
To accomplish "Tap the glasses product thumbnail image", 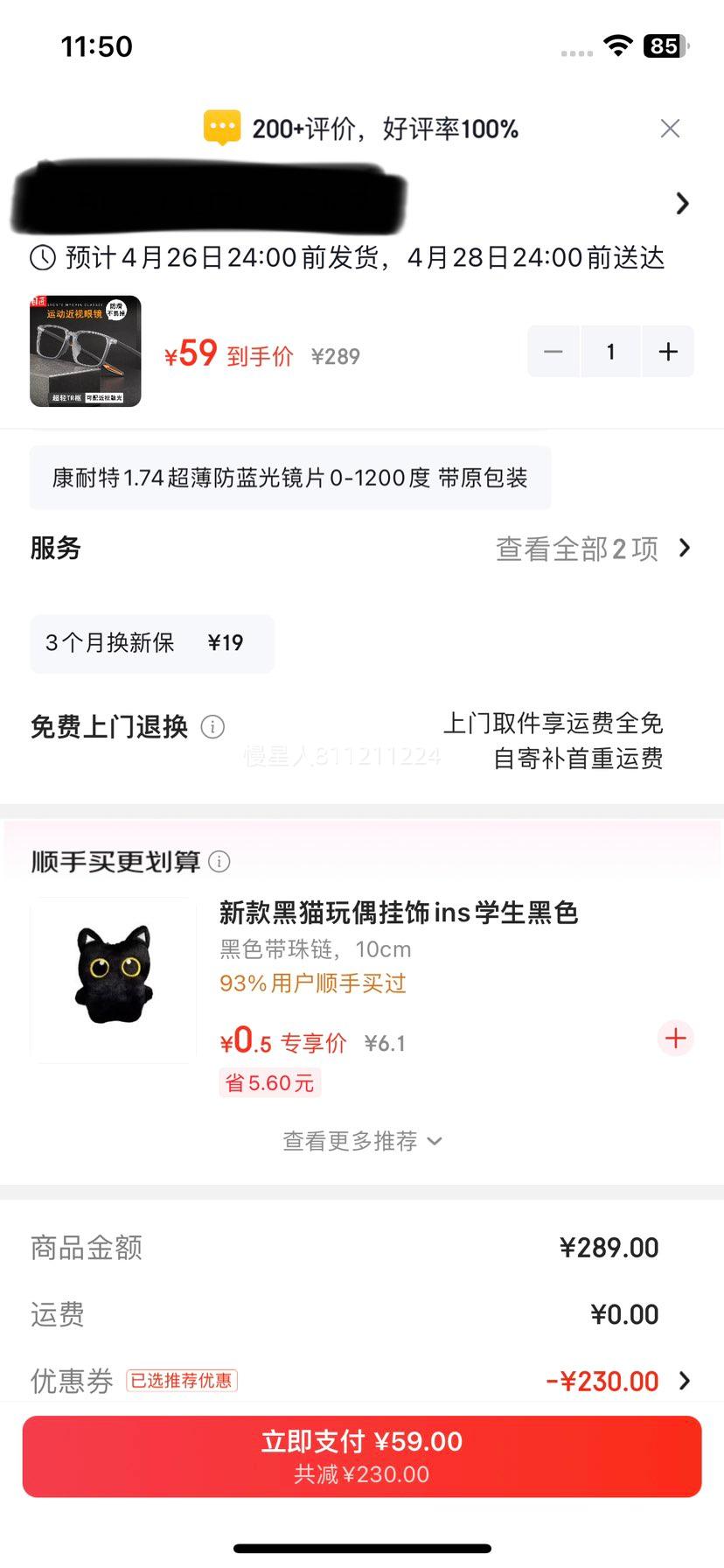I will click(85, 351).
